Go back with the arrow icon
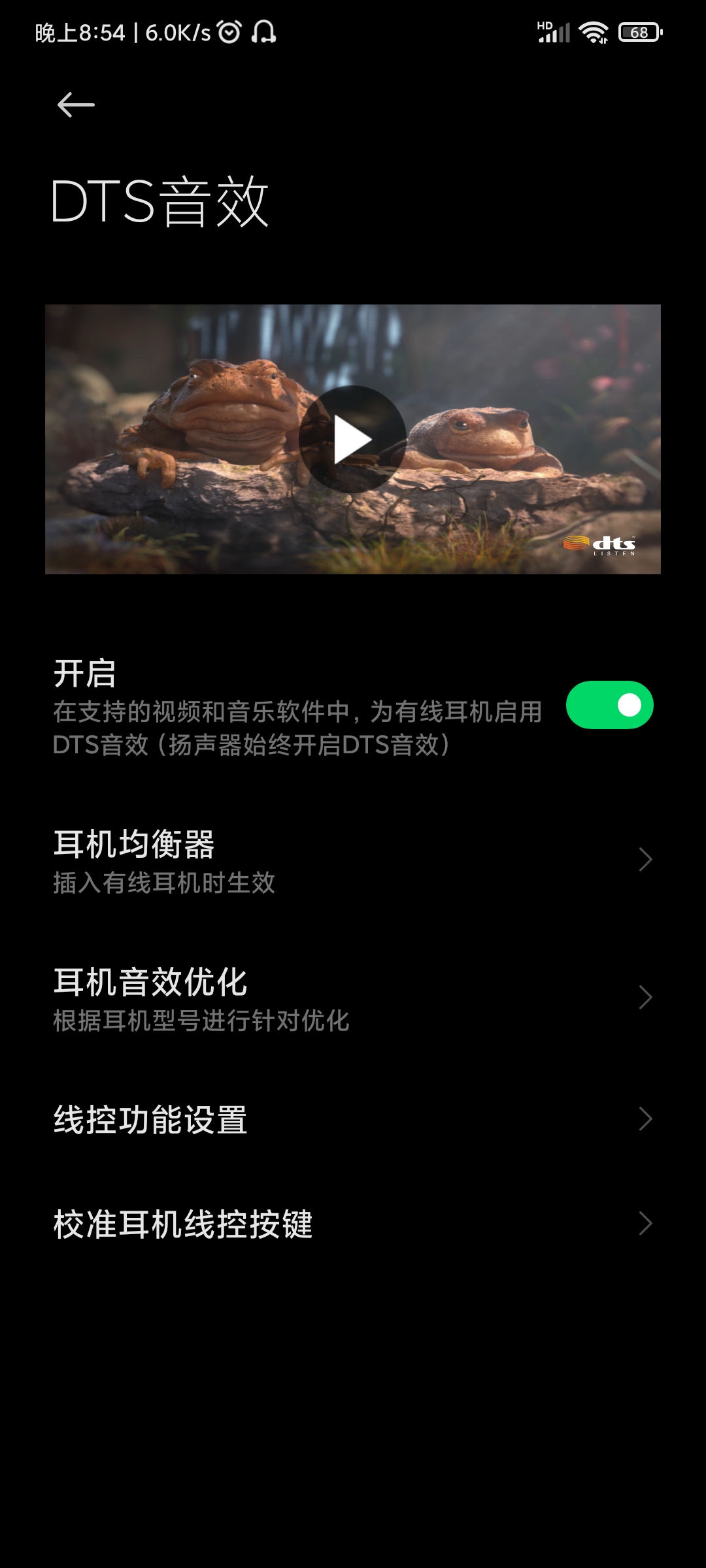 tap(76, 105)
